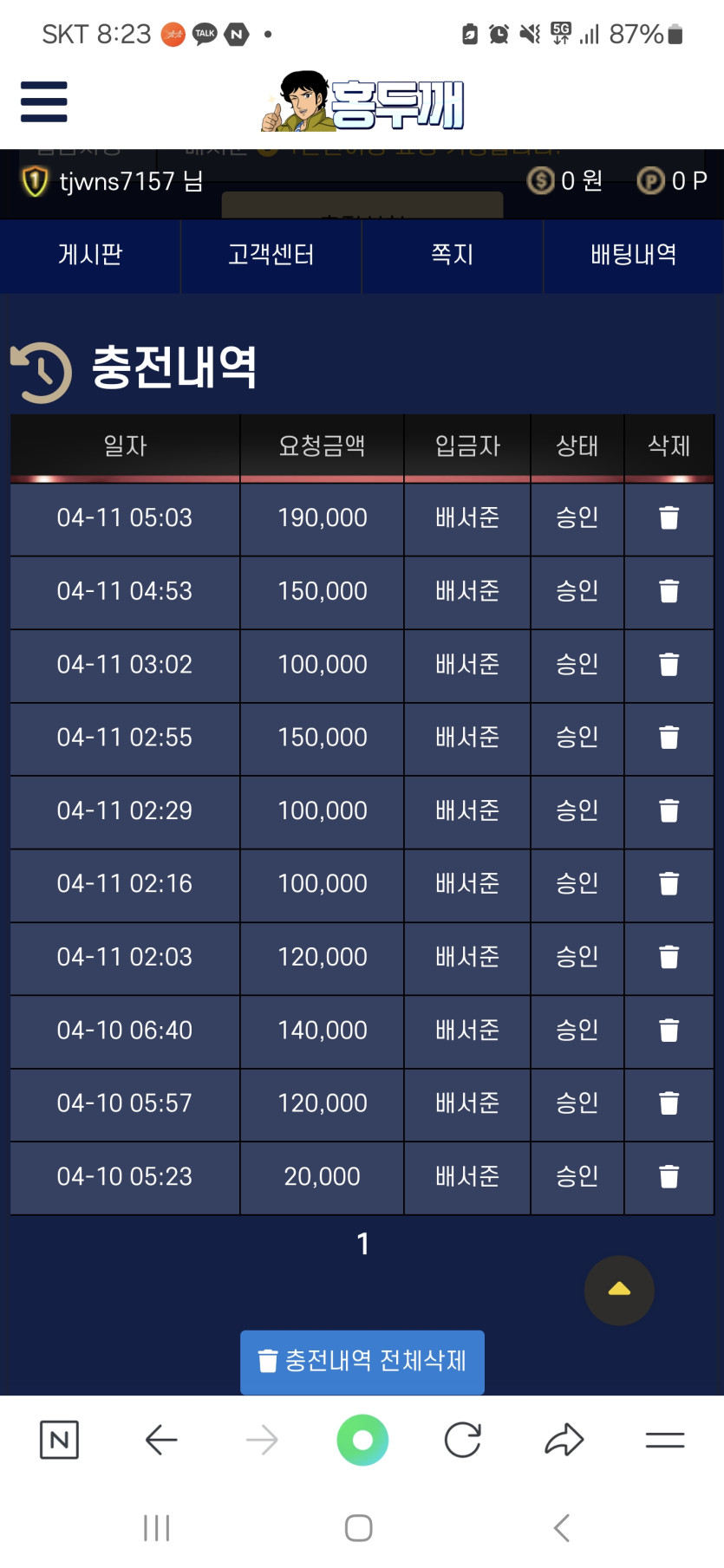
Task: Open the browser's more menu
Action: point(665,1441)
